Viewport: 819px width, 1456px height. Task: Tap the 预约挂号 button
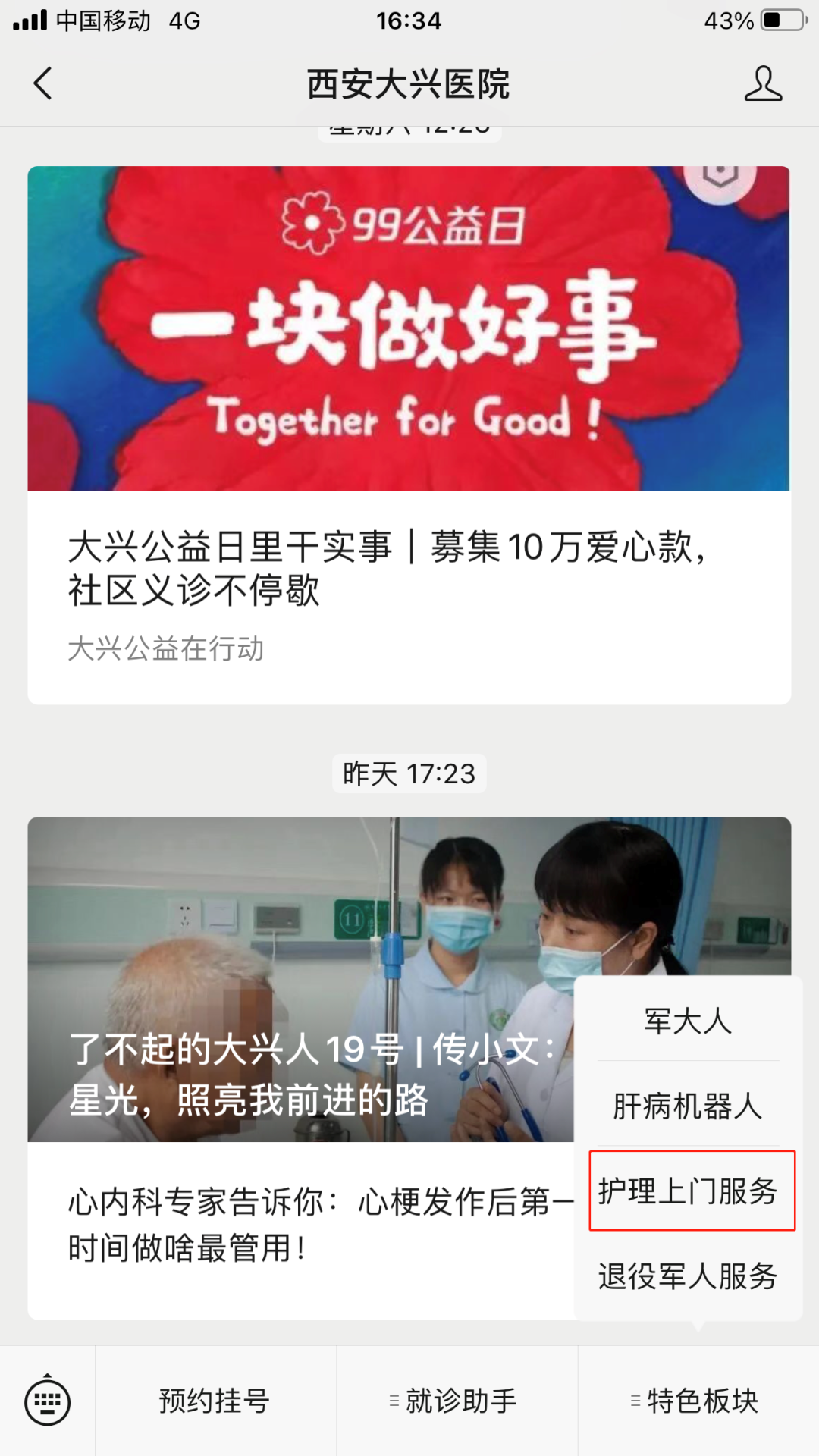(x=215, y=1401)
